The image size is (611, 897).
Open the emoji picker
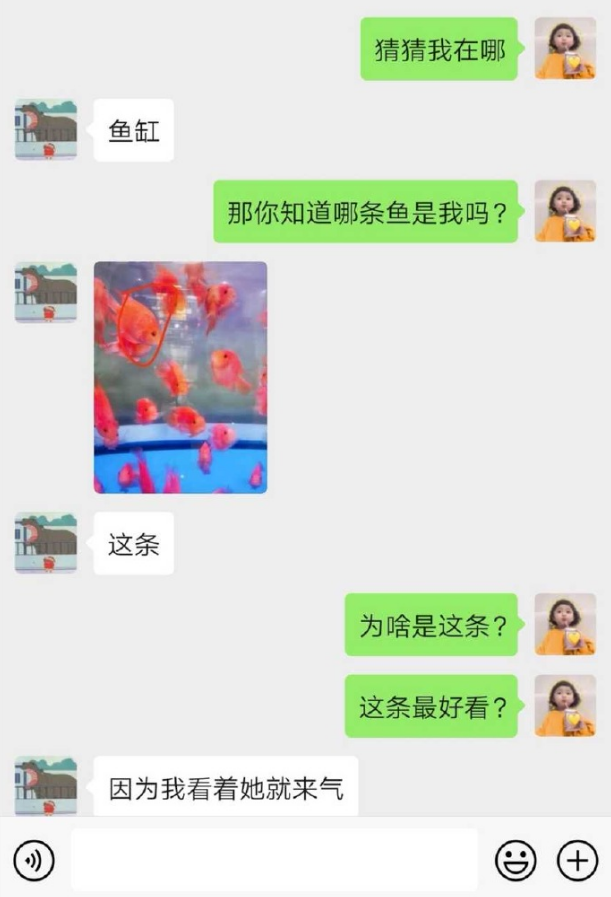[516, 859]
